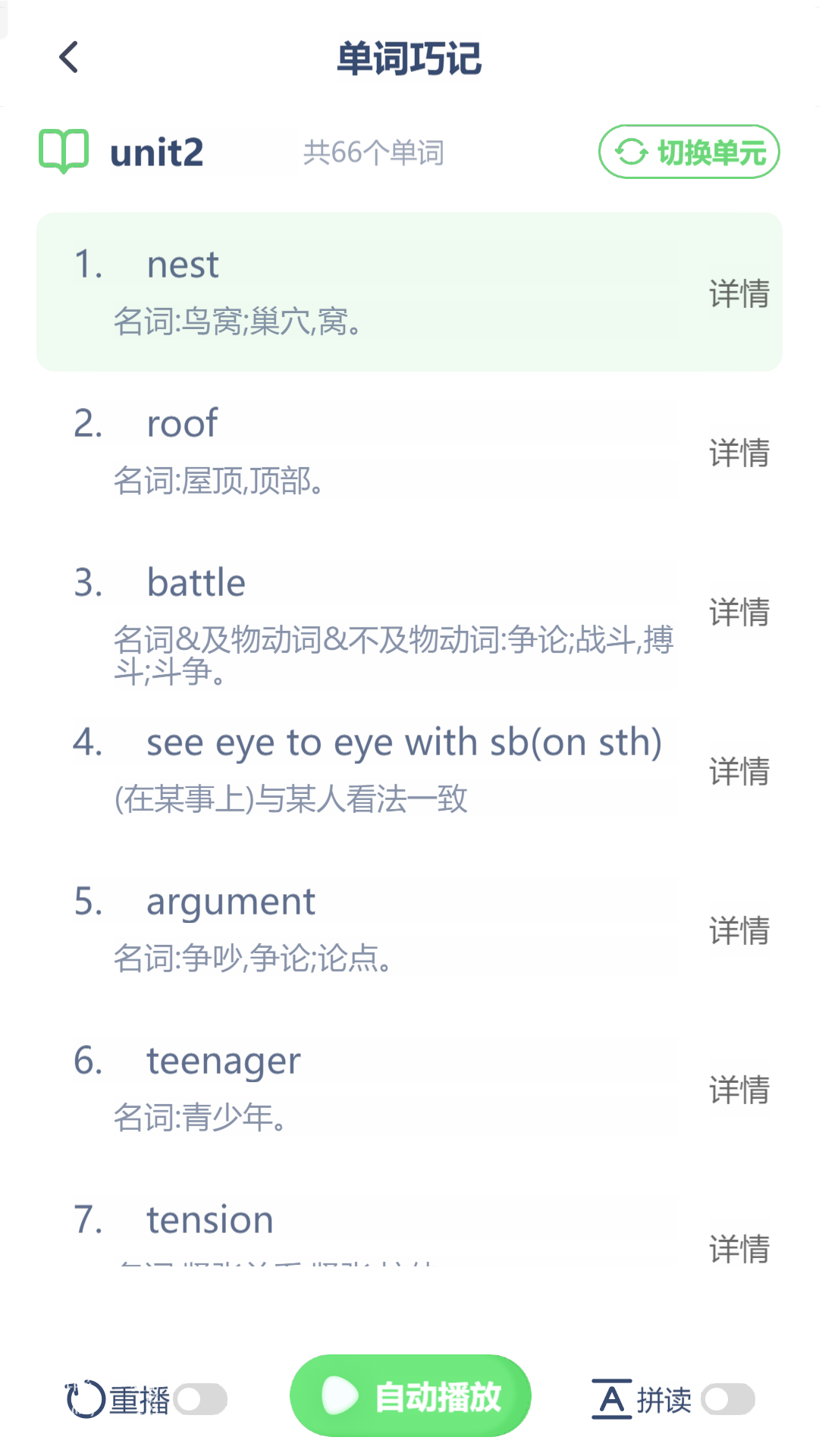Show details of argument
The width and height of the screenshot is (819, 1456).
click(x=738, y=931)
